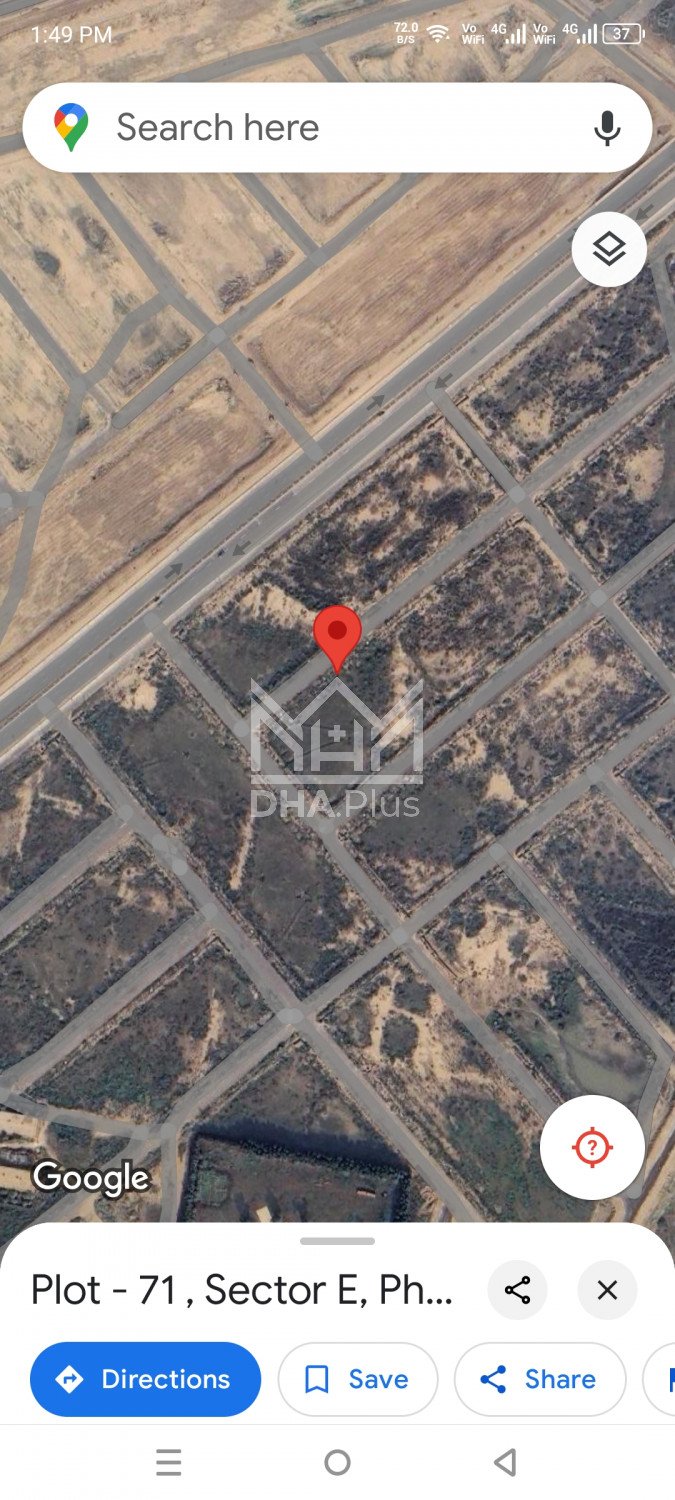The height and width of the screenshot is (1500, 675).
Task: Close the Plot - 71 place card
Action: (x=607, y=1290)
